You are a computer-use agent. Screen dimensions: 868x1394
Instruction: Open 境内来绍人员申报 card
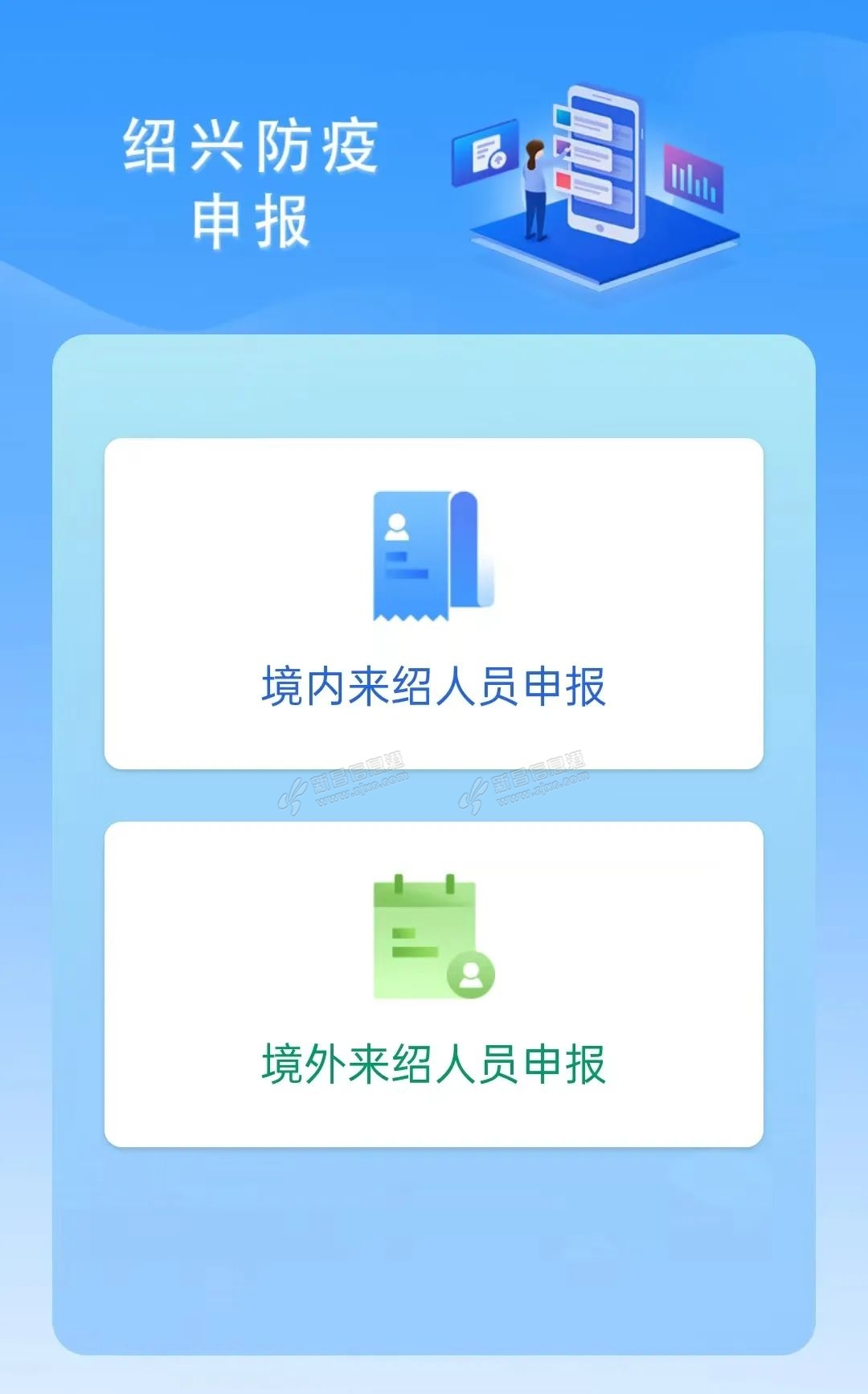pos(434,604)
